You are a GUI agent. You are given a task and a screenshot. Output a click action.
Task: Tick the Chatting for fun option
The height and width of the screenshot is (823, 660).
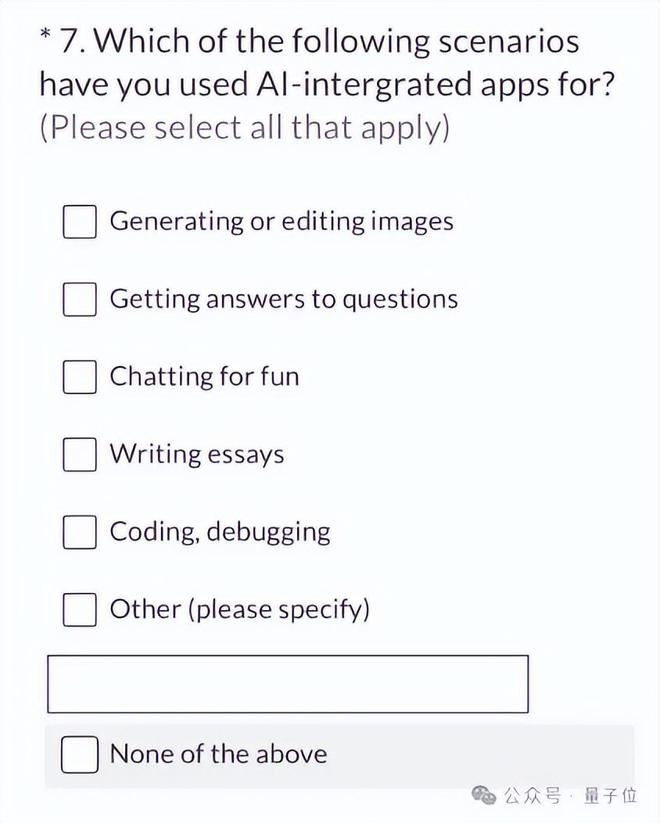click(79, 377)
